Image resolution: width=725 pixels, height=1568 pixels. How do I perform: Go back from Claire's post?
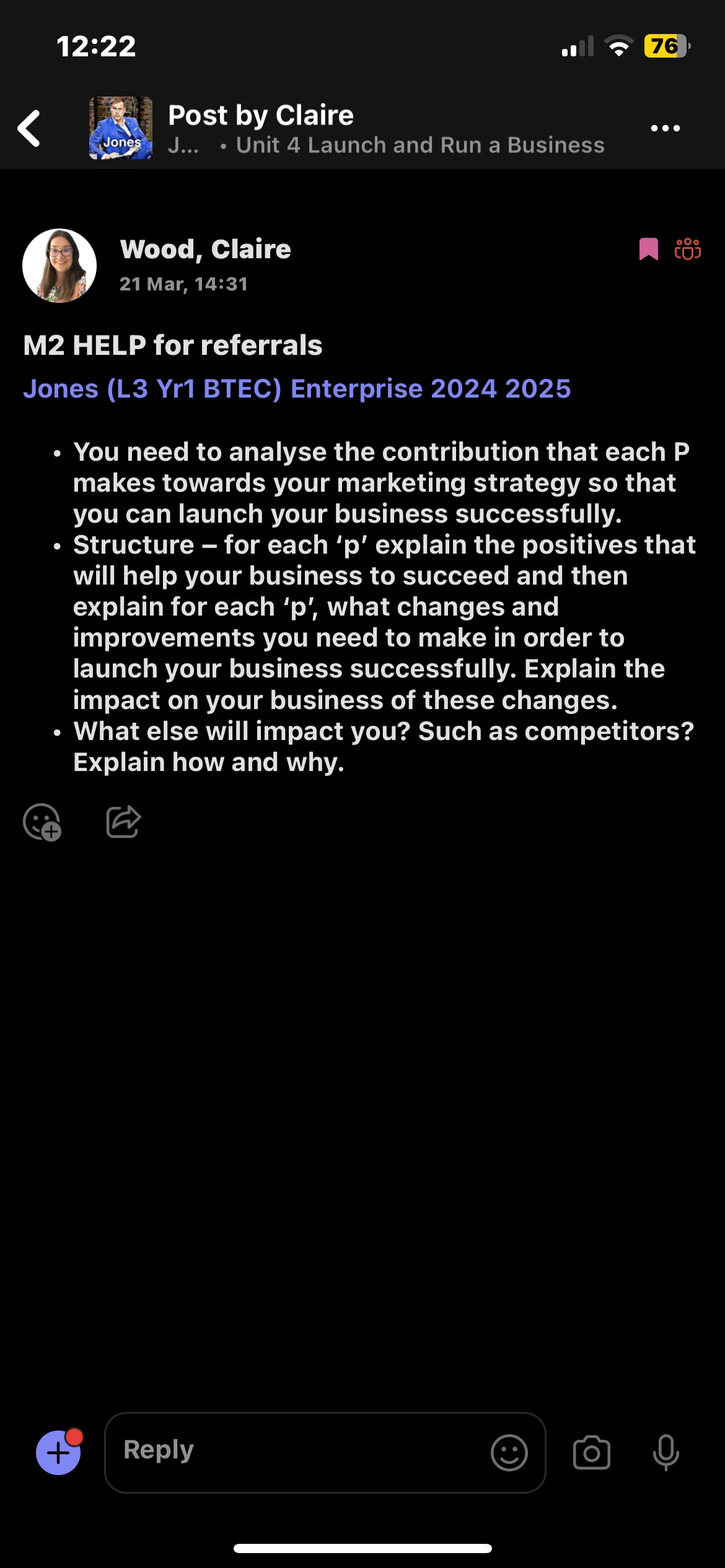coord(29,128)
